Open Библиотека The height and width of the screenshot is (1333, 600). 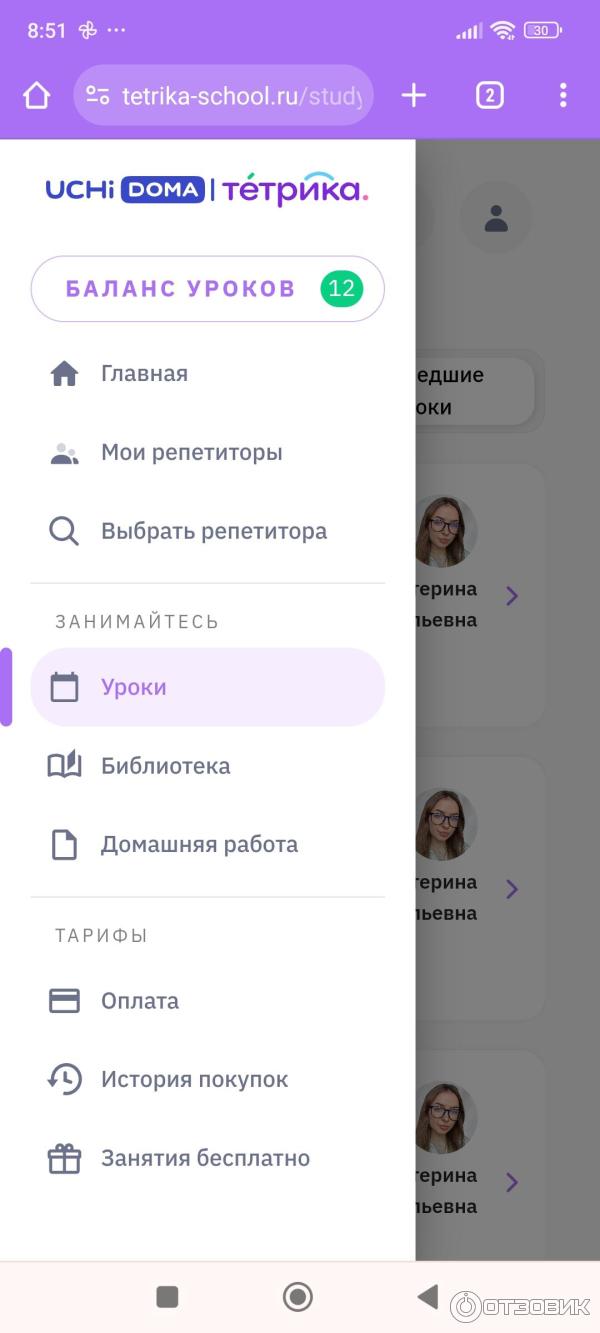(165, 766)
